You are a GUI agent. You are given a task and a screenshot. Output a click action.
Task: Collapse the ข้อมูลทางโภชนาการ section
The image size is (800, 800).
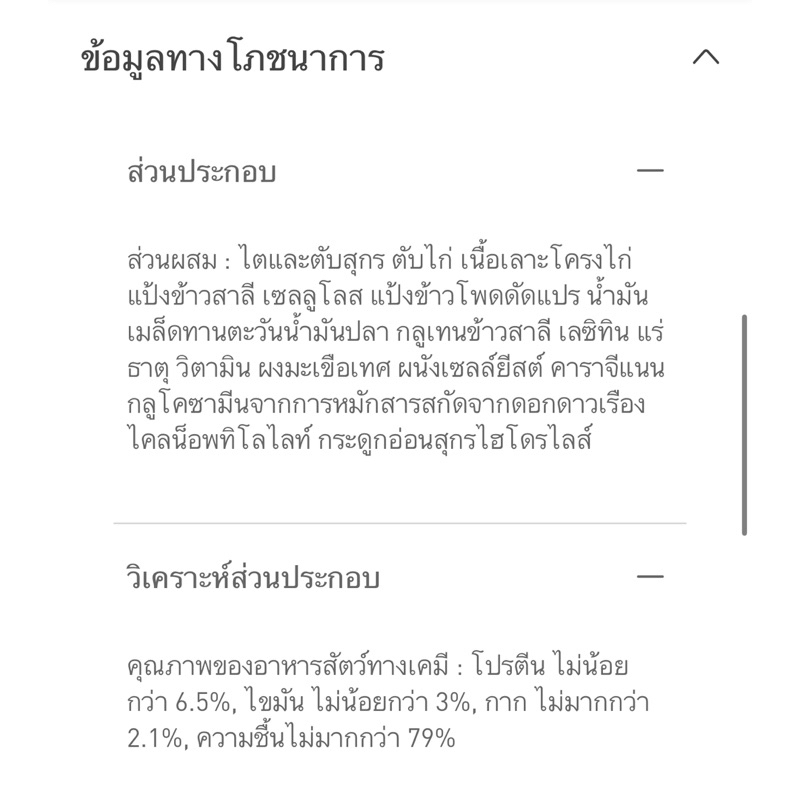(x=706, y=57)
